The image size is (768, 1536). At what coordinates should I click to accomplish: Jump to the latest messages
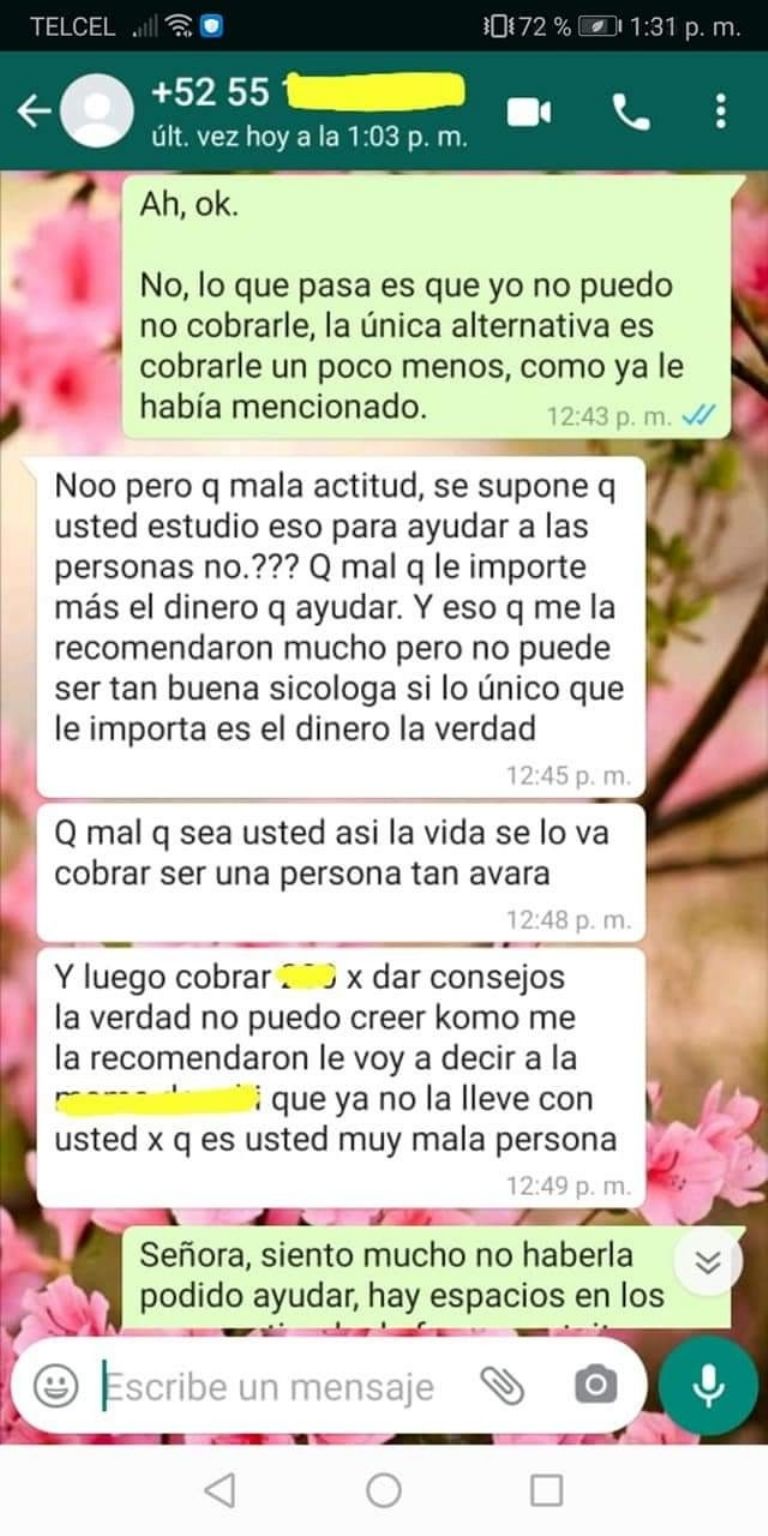click(x=707, y=1263)
